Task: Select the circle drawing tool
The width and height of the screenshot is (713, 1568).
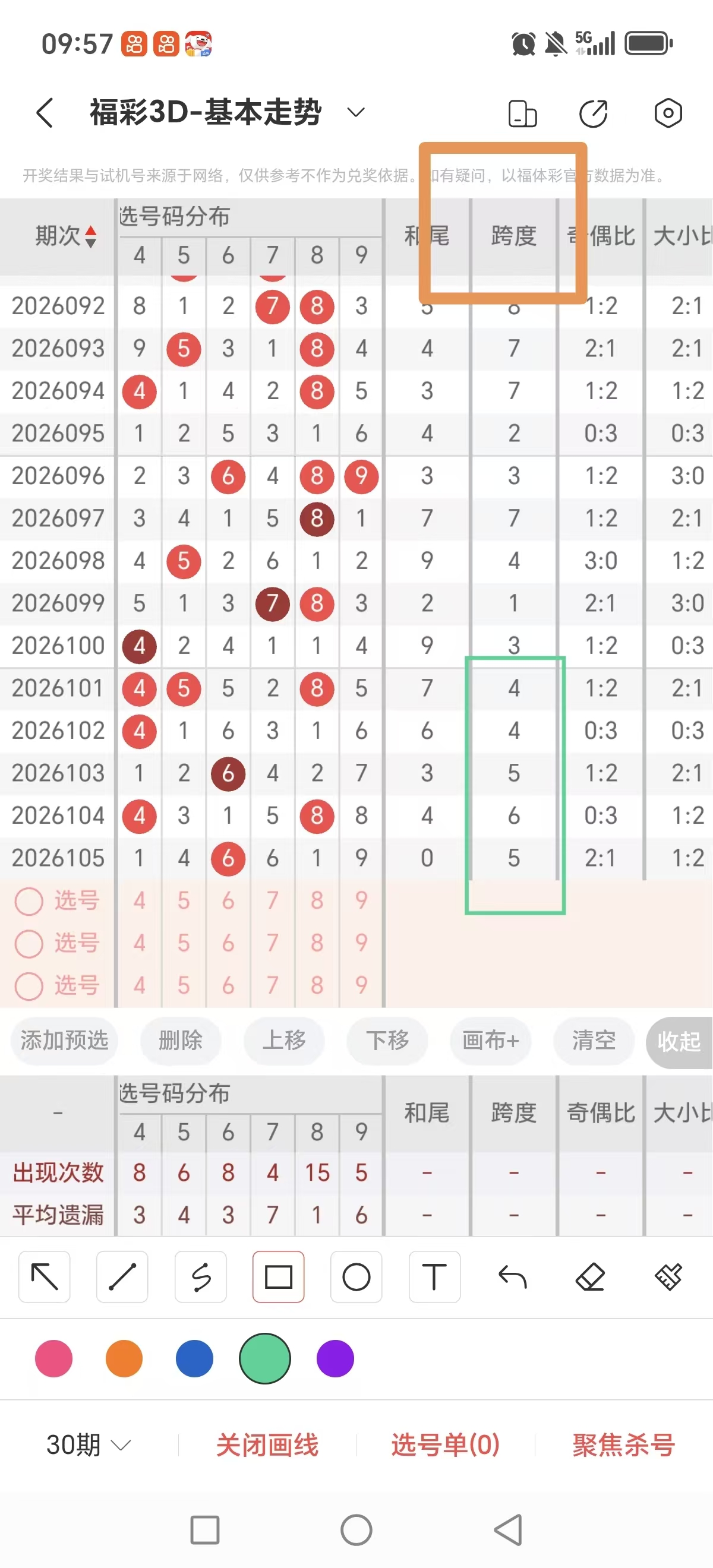Action: click(x=356, y=1276)
